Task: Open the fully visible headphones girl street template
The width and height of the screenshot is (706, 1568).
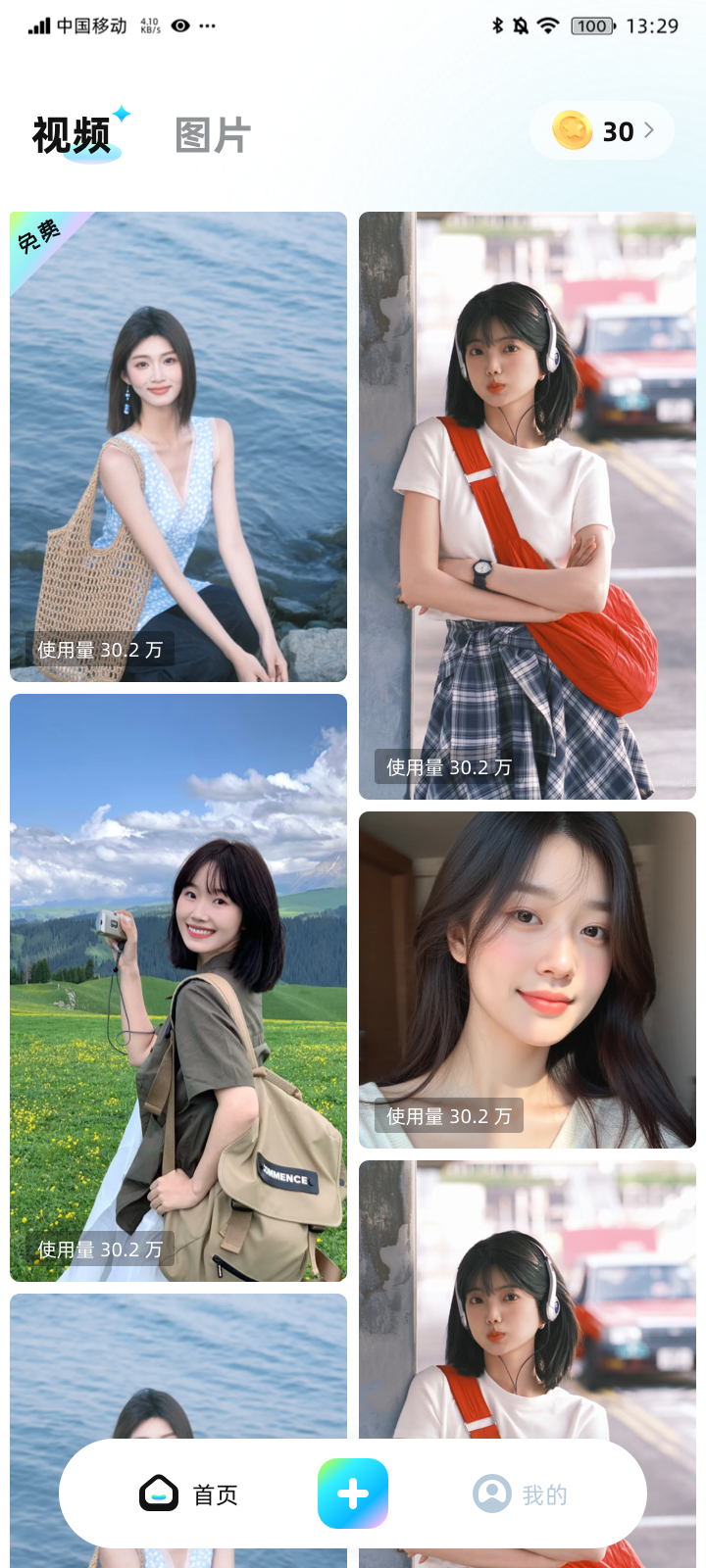Action: tap(528, 505)
